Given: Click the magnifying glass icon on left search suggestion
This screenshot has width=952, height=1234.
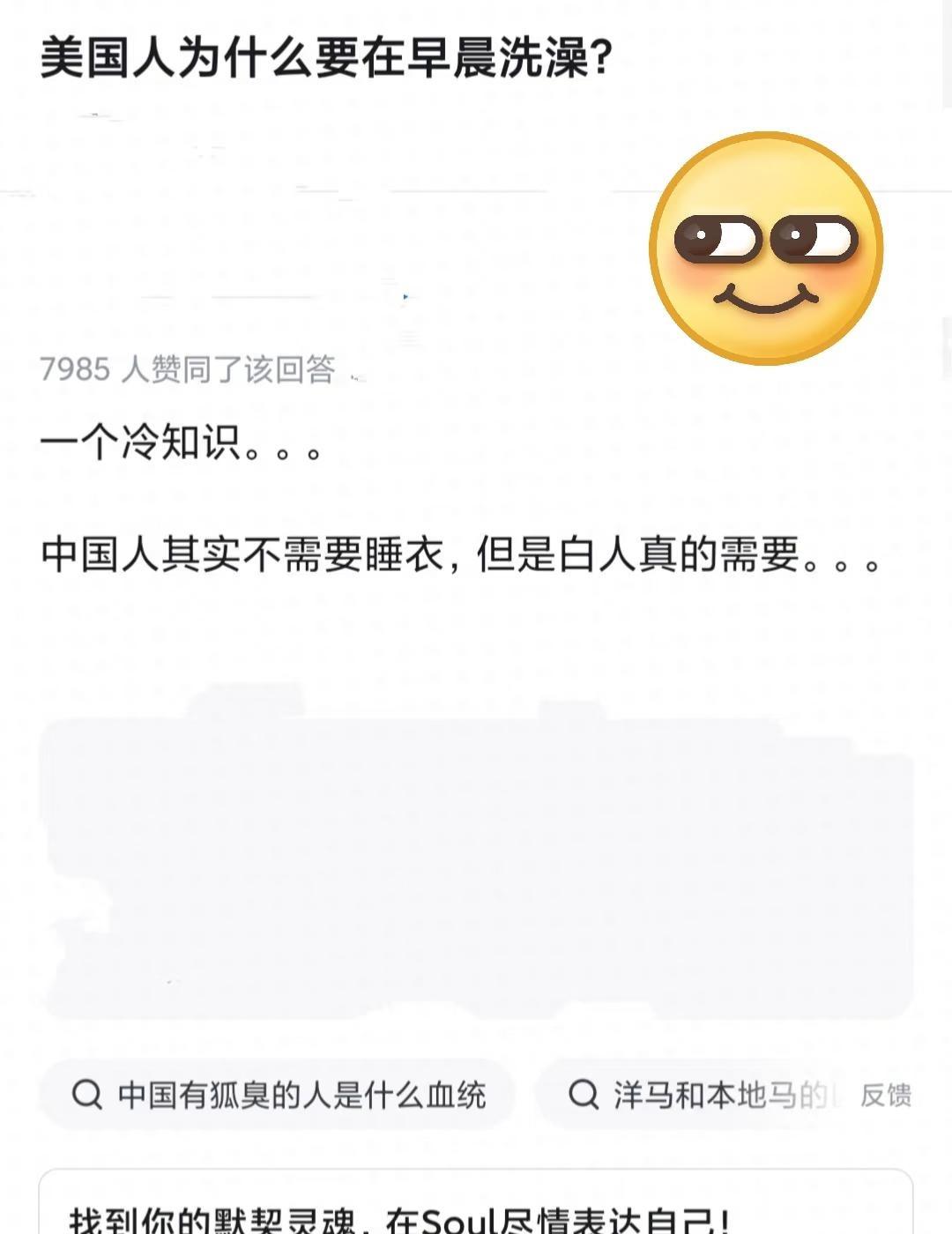Looking at the screenshot, I should click(x=86, y=1092).
